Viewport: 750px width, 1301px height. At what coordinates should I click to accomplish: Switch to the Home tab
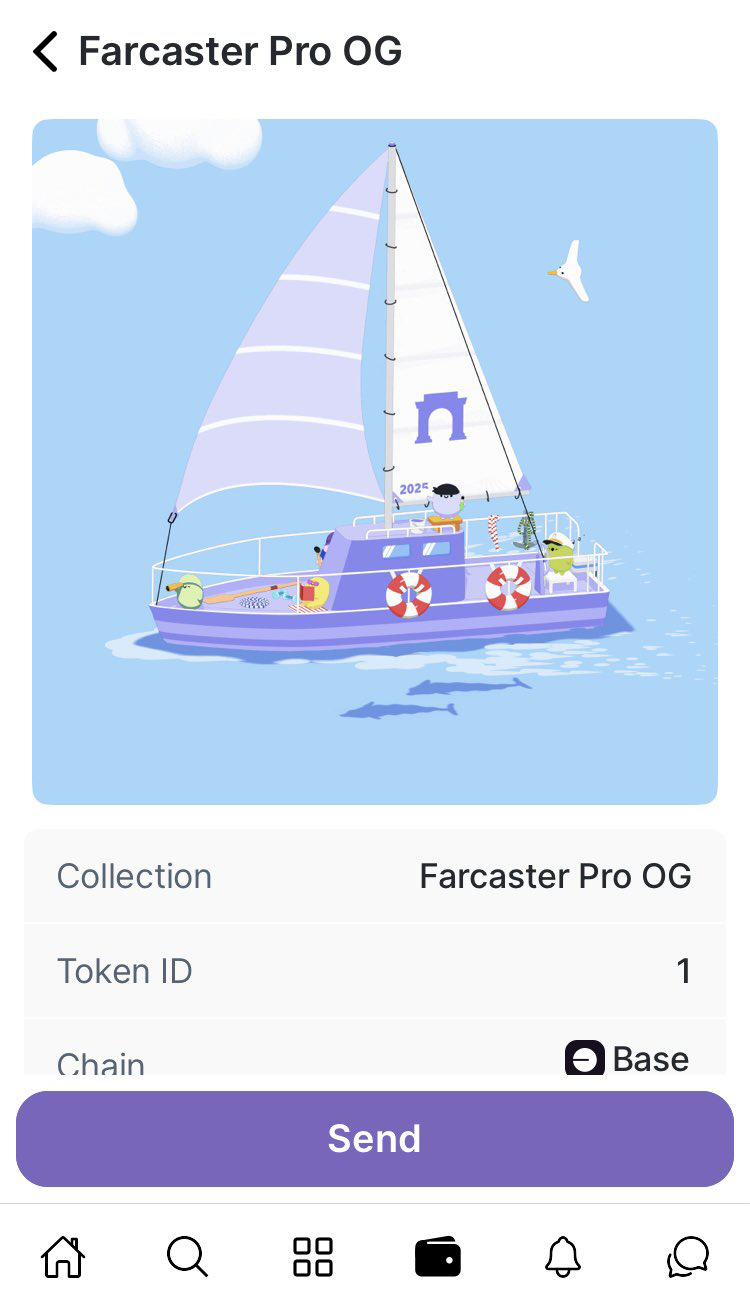[62, 1256]
